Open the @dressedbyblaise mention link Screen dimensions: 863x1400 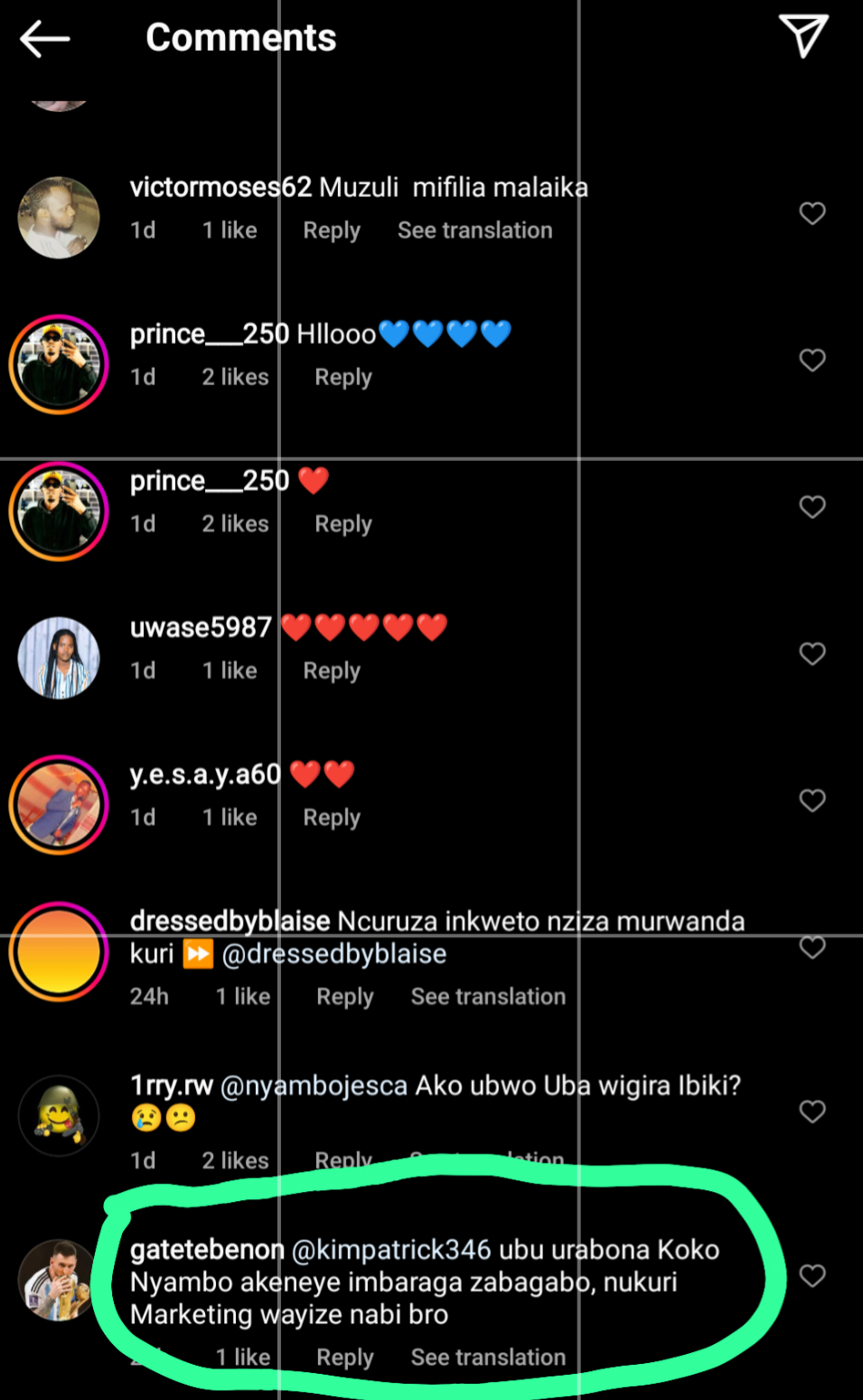click(x=333, y=954)
